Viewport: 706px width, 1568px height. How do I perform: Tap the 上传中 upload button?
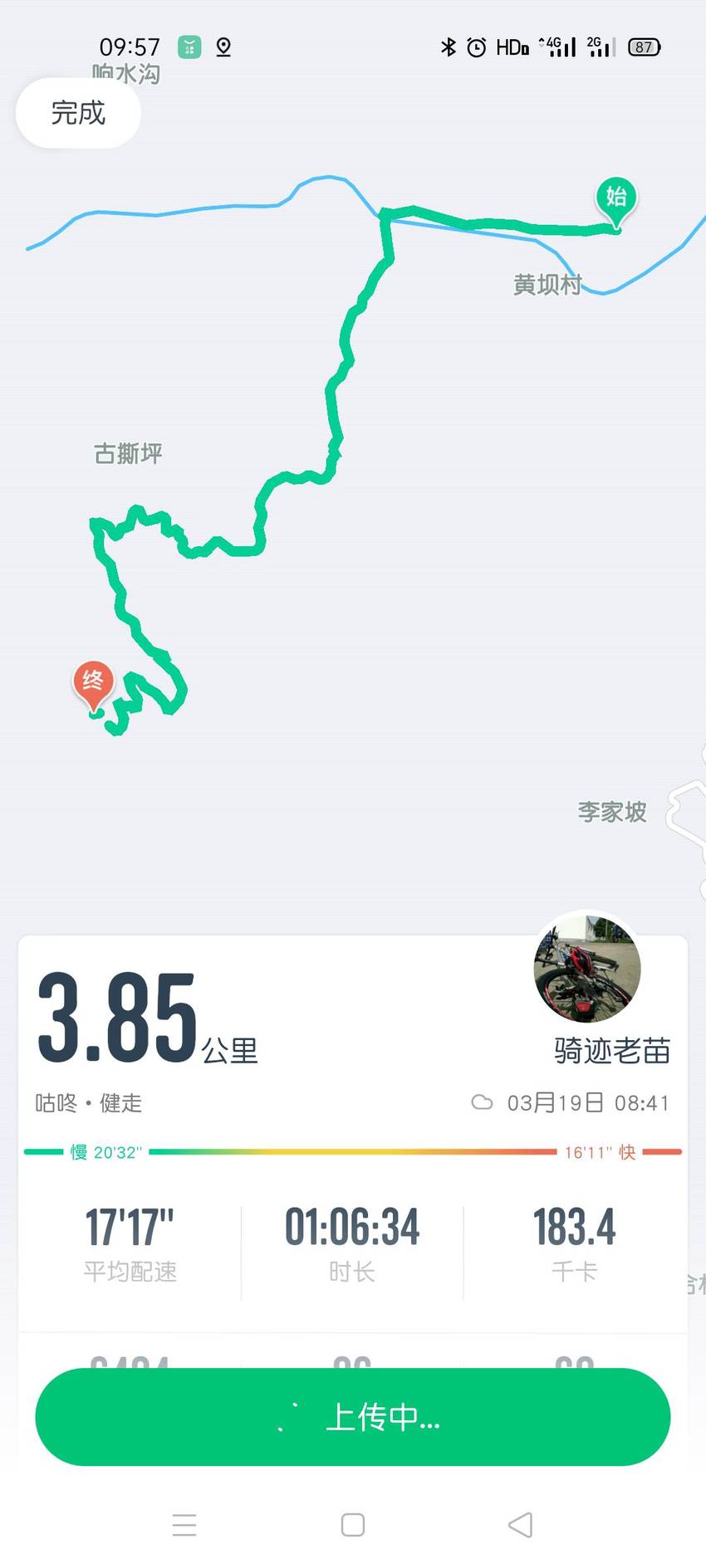point(352,1416)
